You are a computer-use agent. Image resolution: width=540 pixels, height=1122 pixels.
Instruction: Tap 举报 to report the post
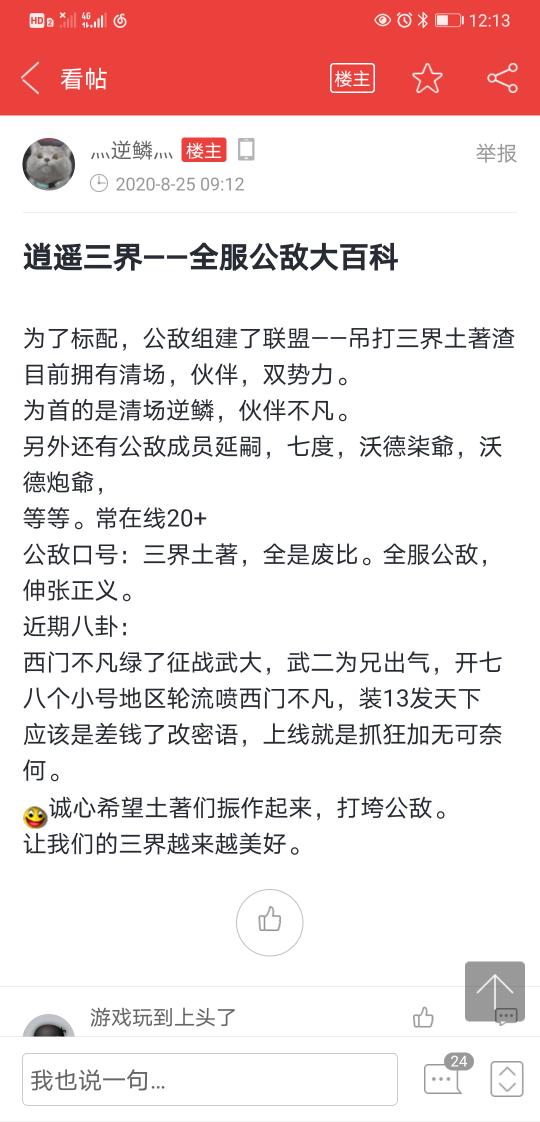coord(496,152)
